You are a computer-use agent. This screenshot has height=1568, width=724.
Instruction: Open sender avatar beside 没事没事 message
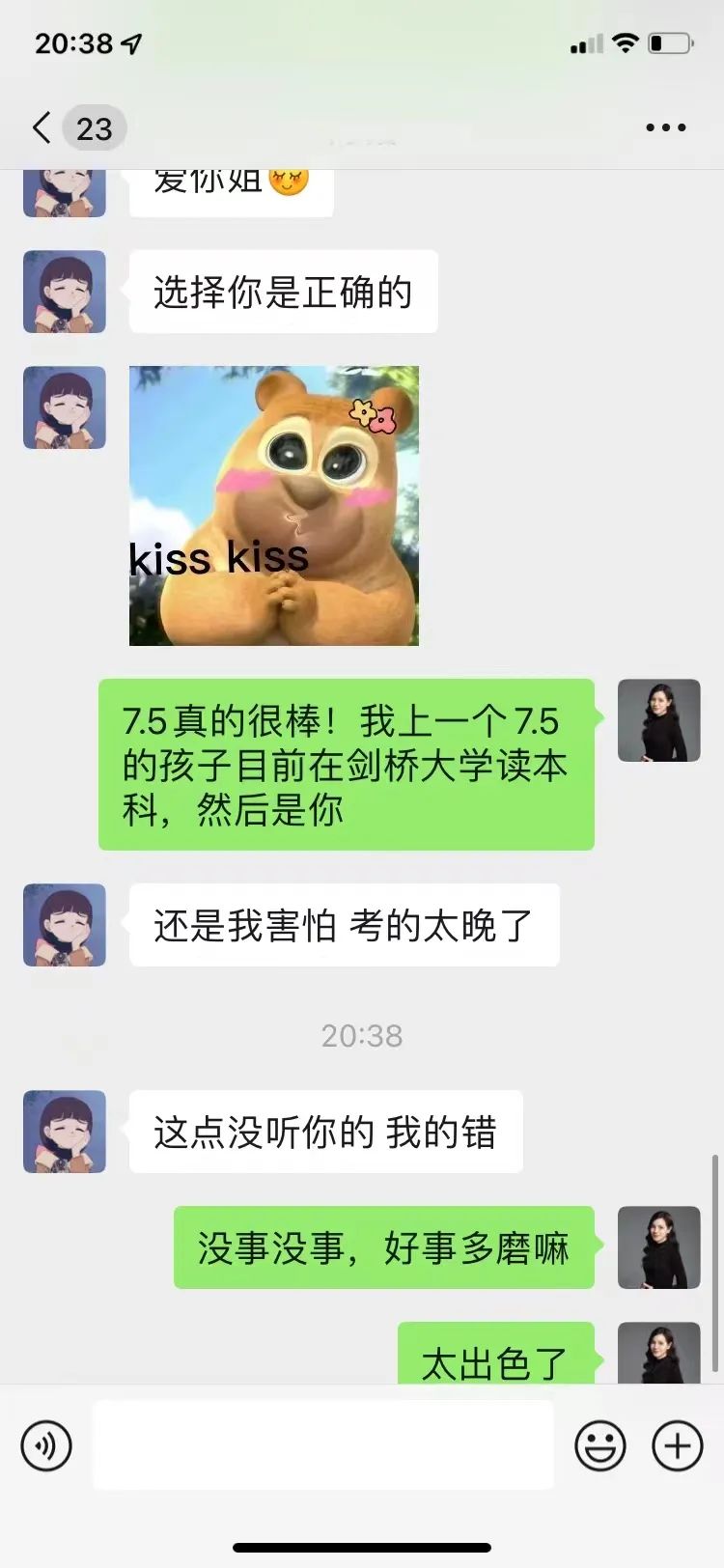pos(658,1246)
